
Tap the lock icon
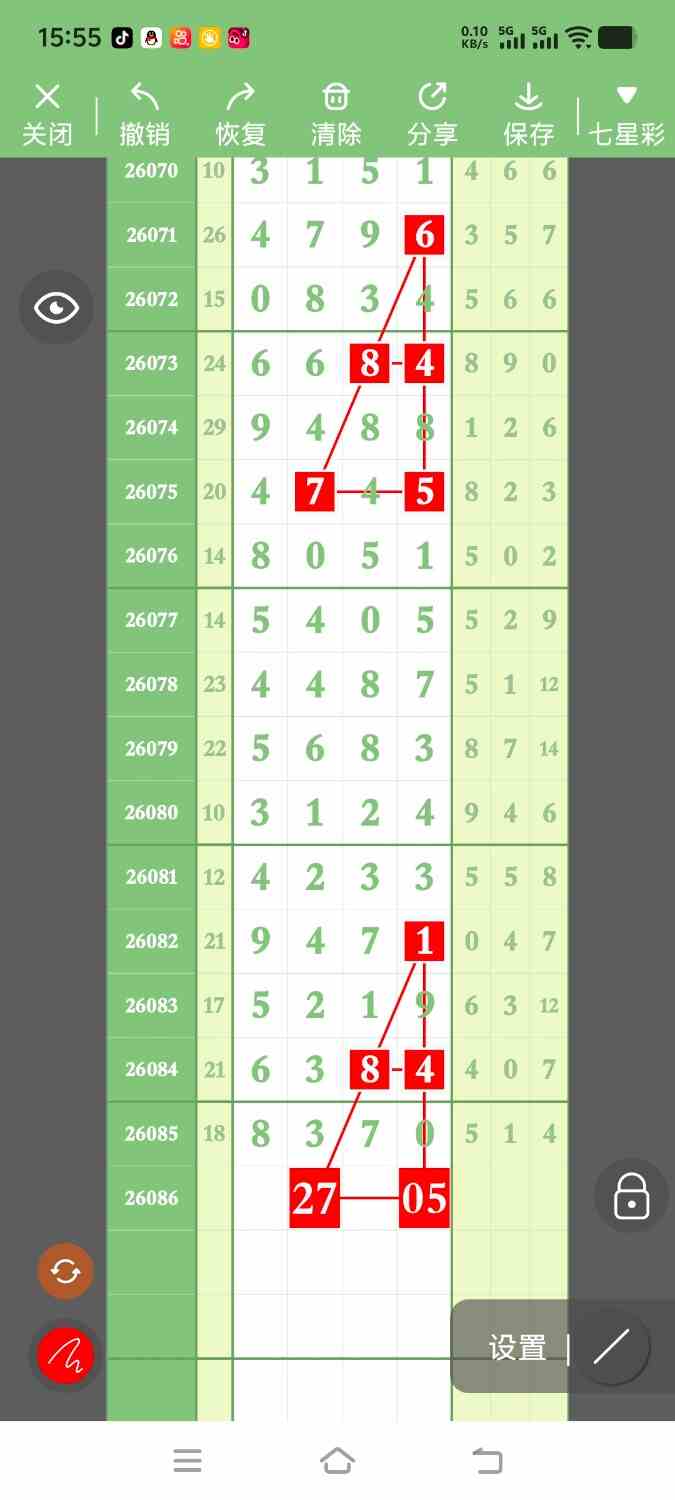631,1195
